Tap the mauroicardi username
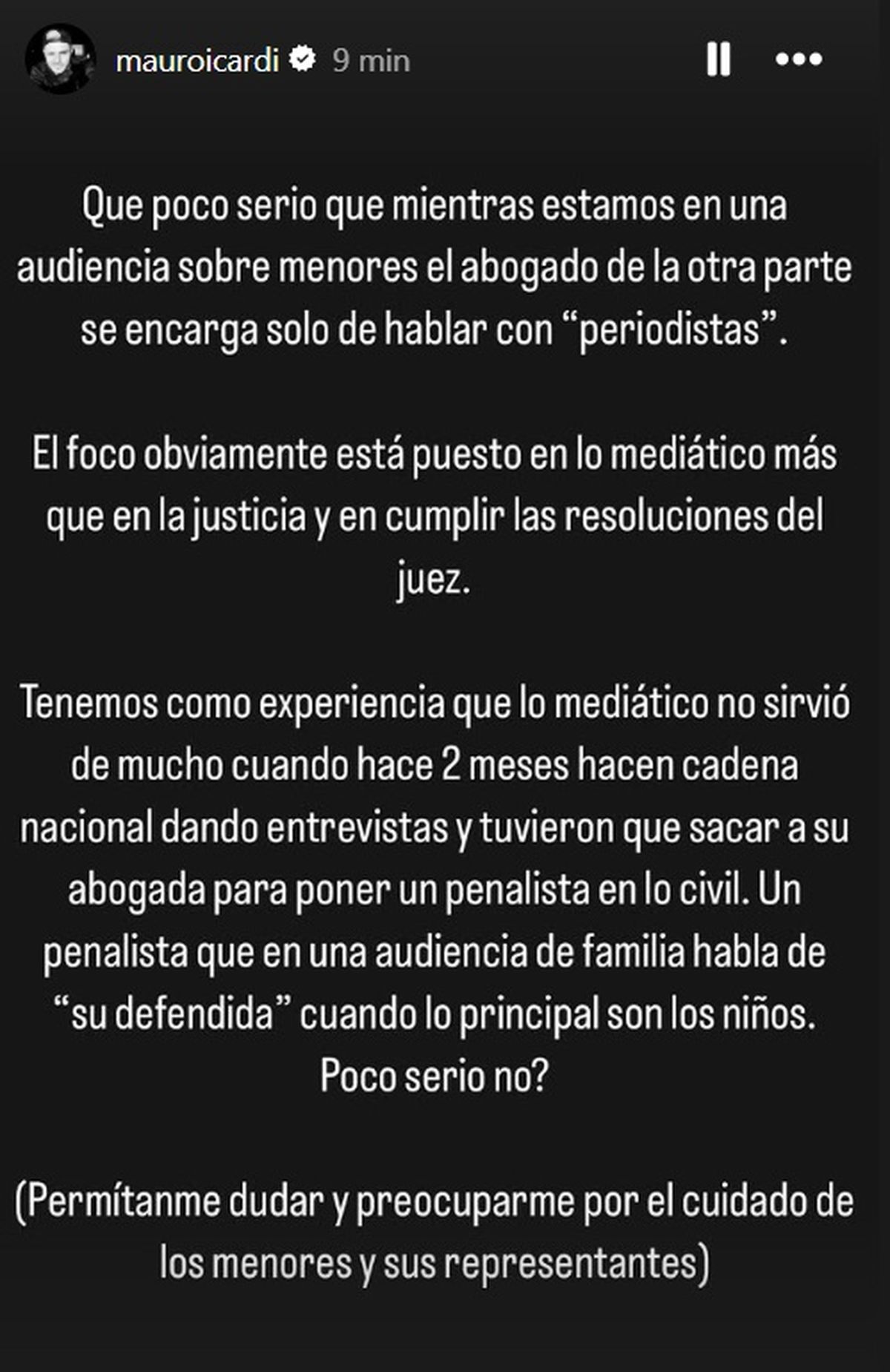890x1372 pixels. coord(197,61)
